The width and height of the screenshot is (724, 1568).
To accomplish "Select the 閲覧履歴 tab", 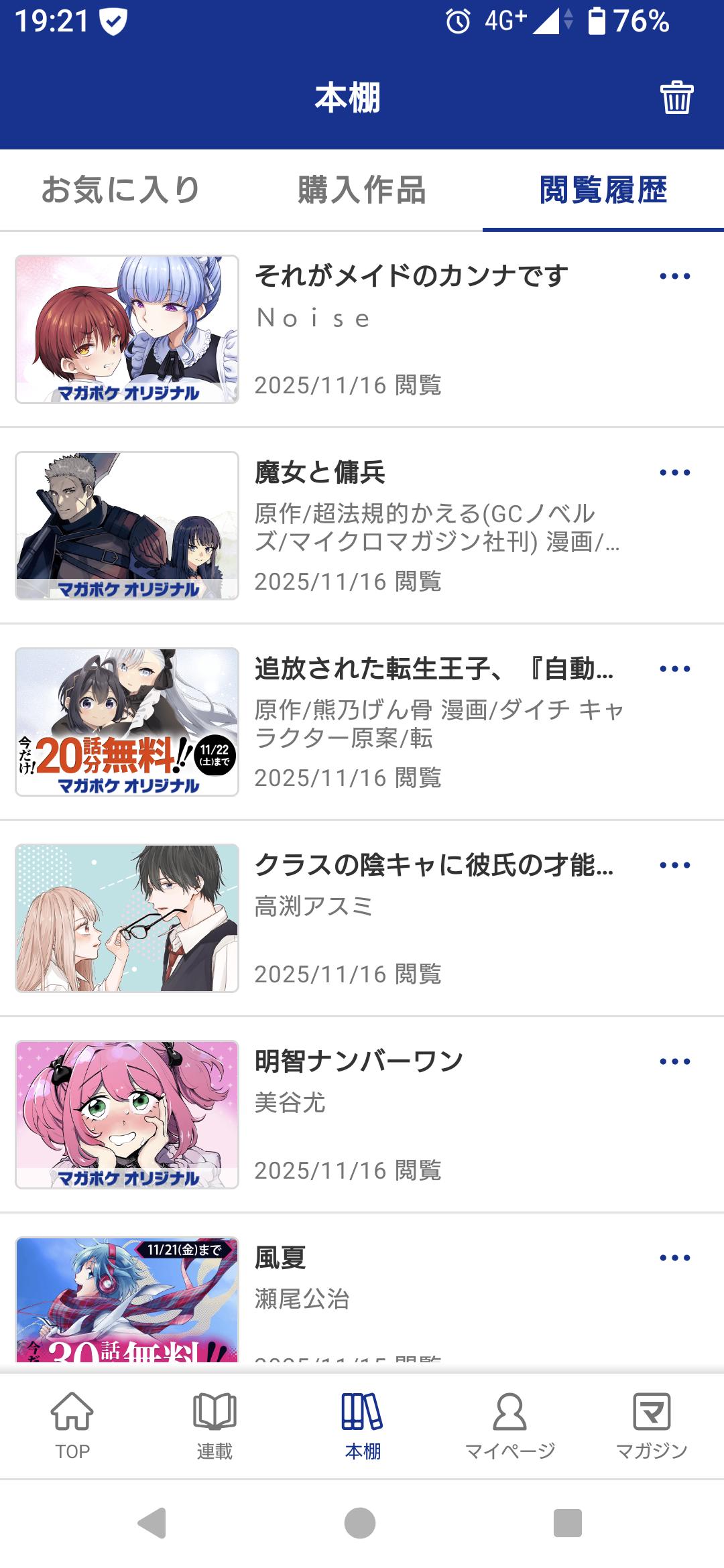I will click(x=603, y=190).
